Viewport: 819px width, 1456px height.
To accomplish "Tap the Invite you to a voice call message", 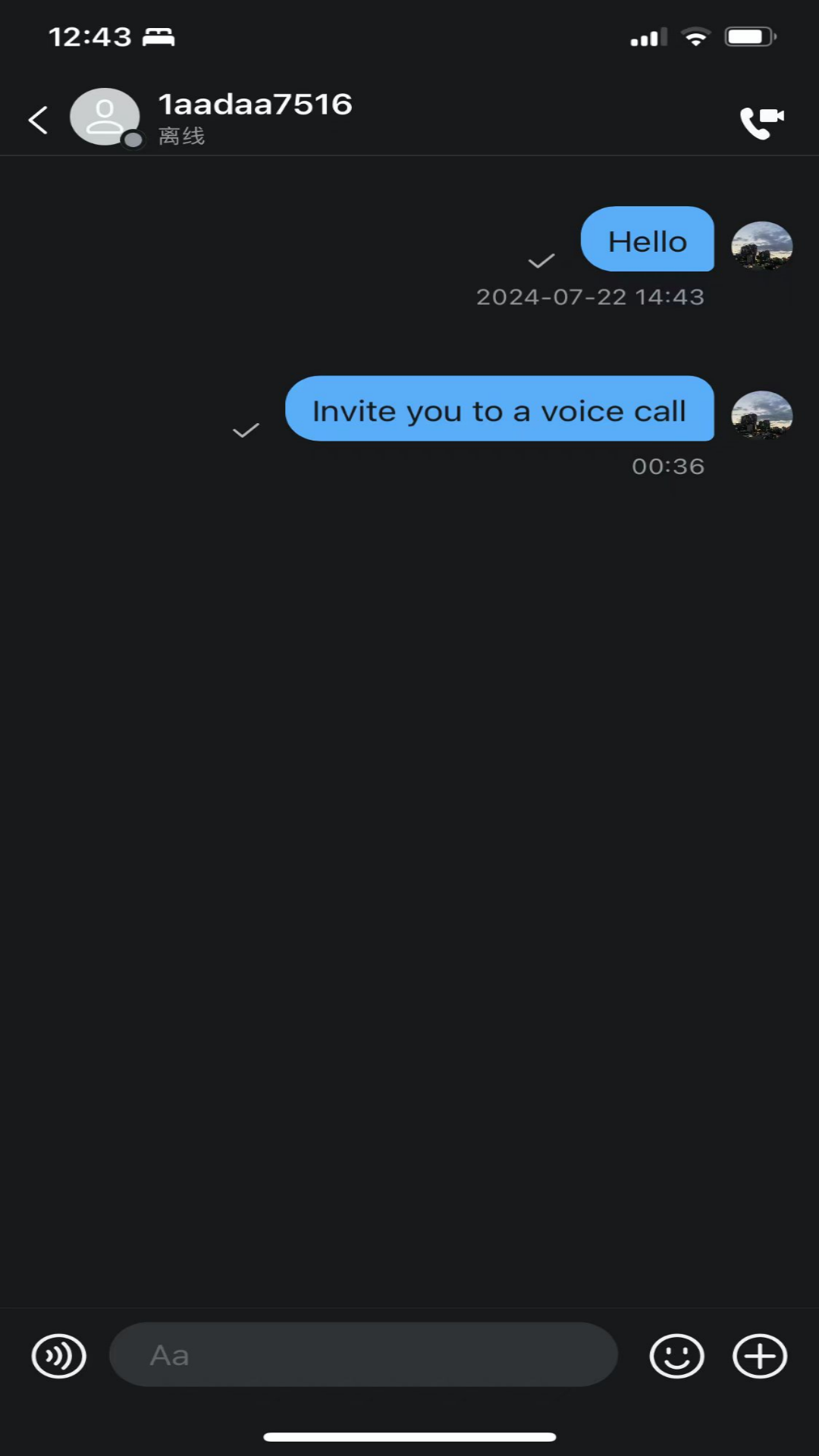I will [499, 409].
